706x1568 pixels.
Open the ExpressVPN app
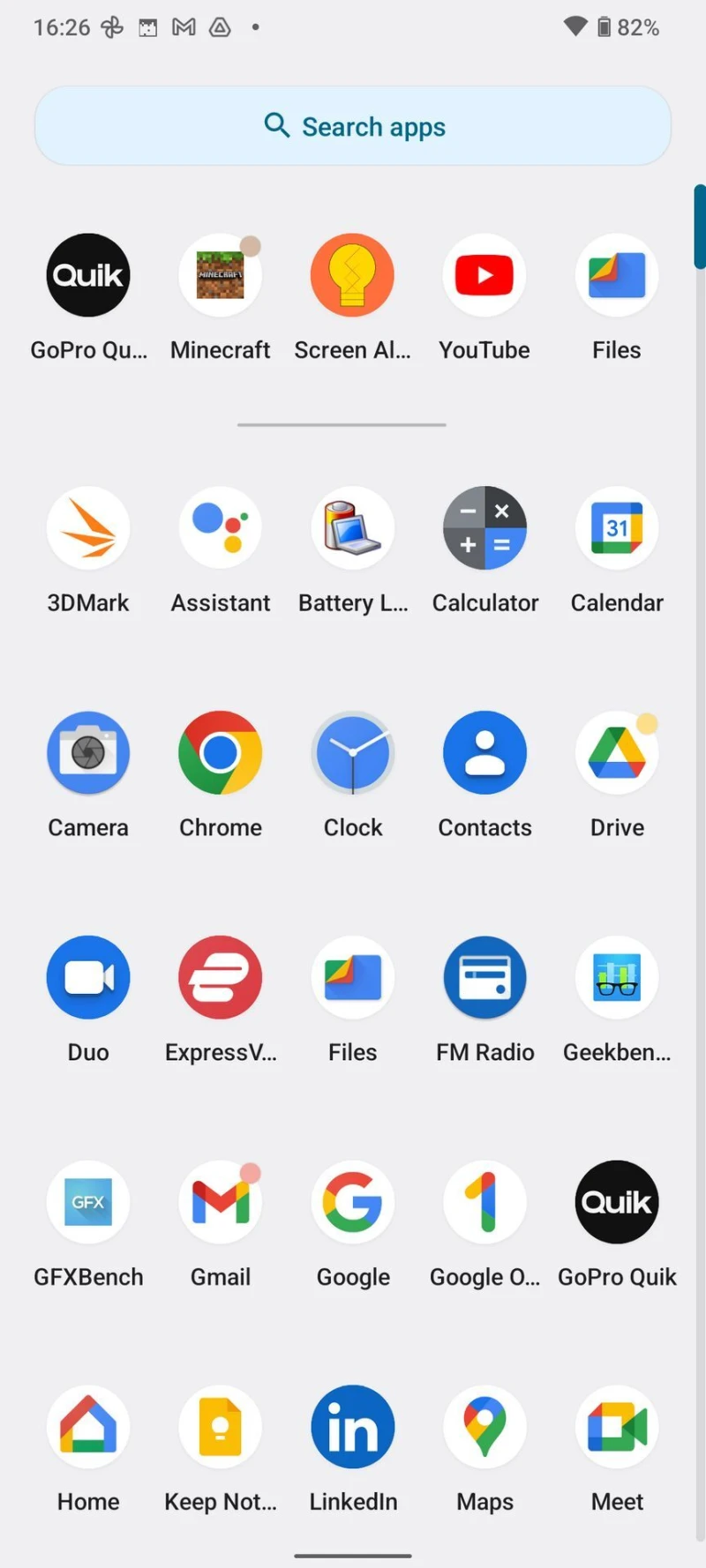220,978
